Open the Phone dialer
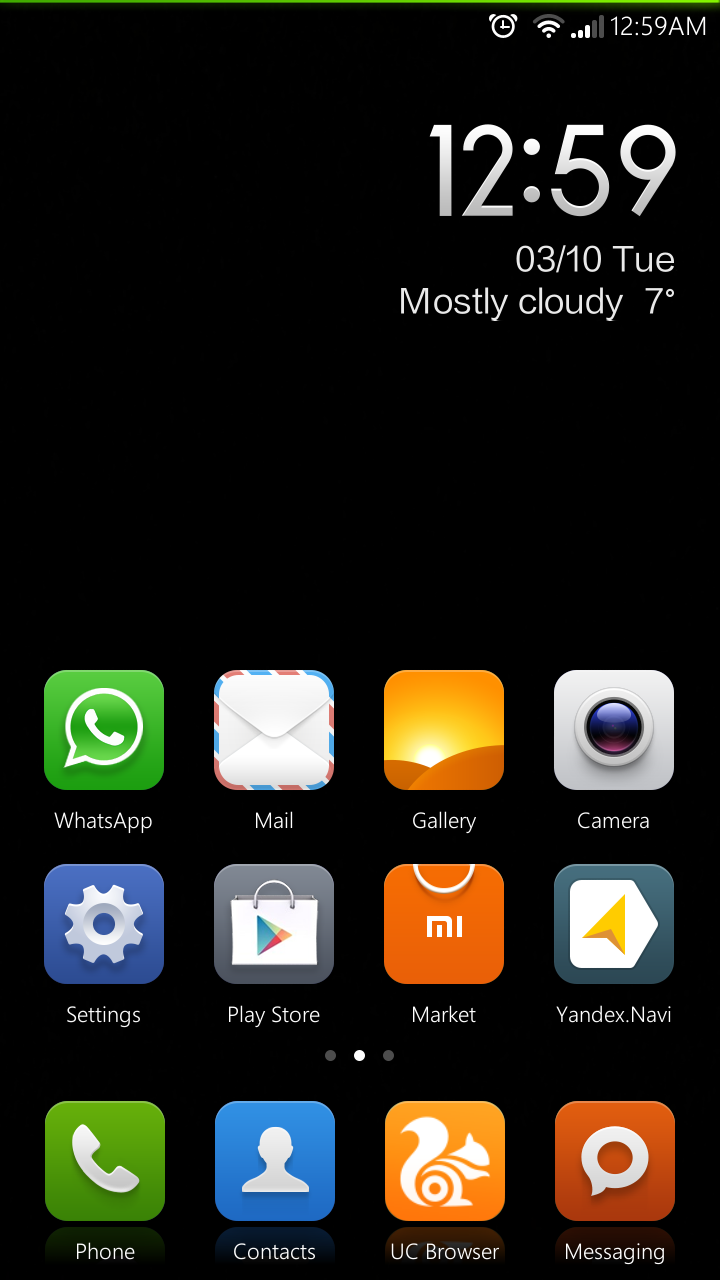Screen dimensions: 720x1280 click(x=105, y=1161)
